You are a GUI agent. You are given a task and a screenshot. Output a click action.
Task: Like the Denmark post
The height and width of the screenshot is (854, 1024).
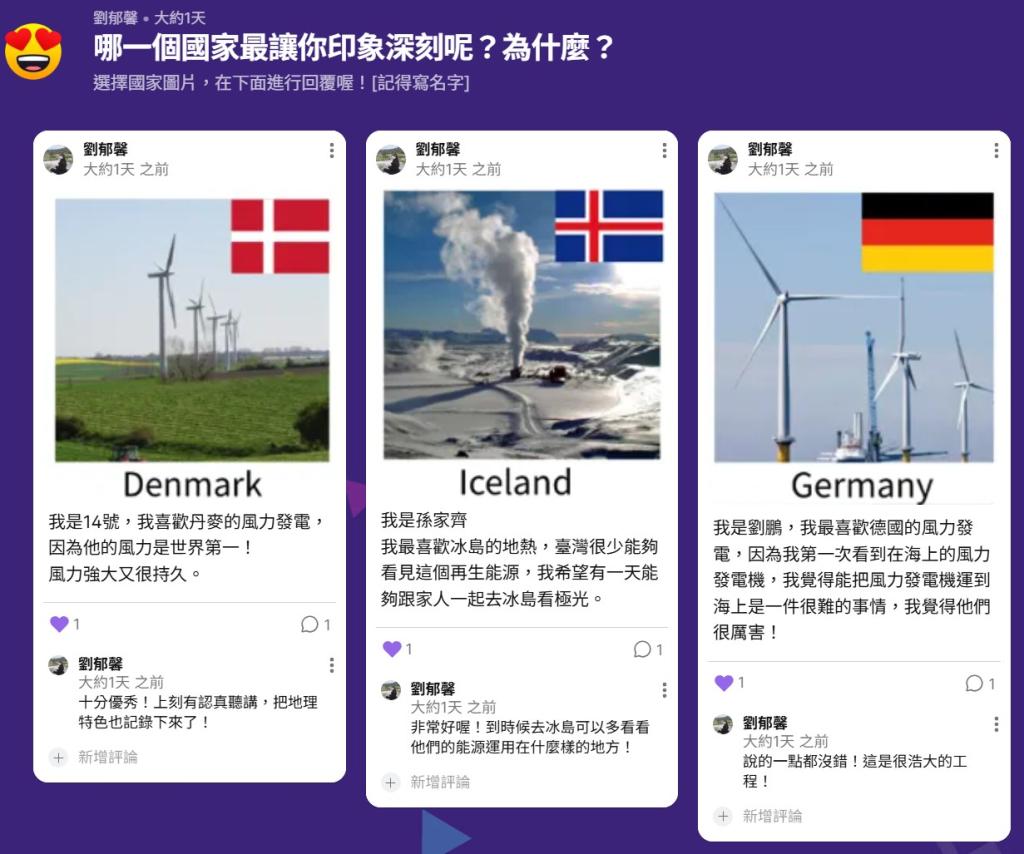click(59, 624)
